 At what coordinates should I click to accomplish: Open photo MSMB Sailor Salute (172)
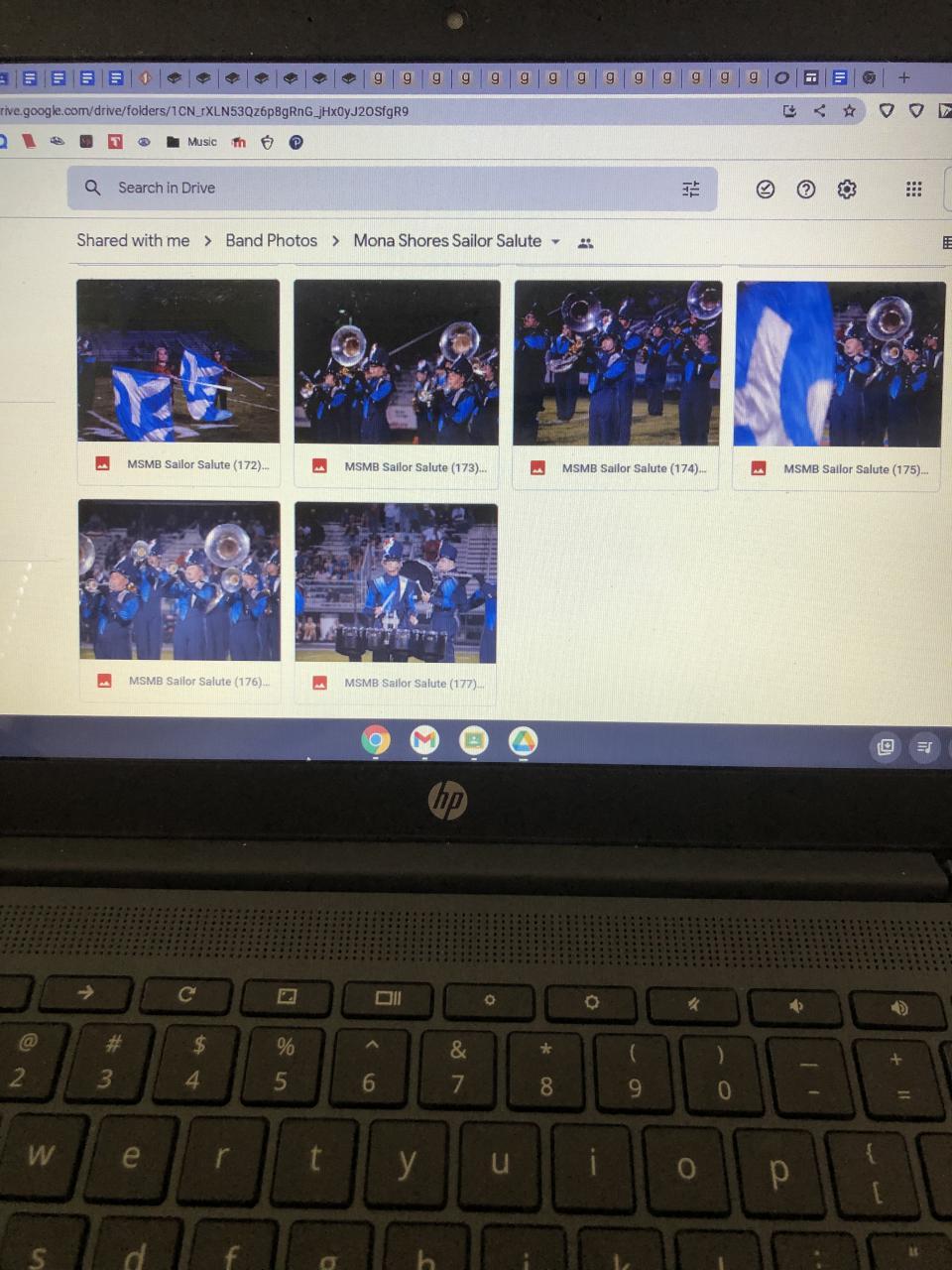[x=178, y=361]
